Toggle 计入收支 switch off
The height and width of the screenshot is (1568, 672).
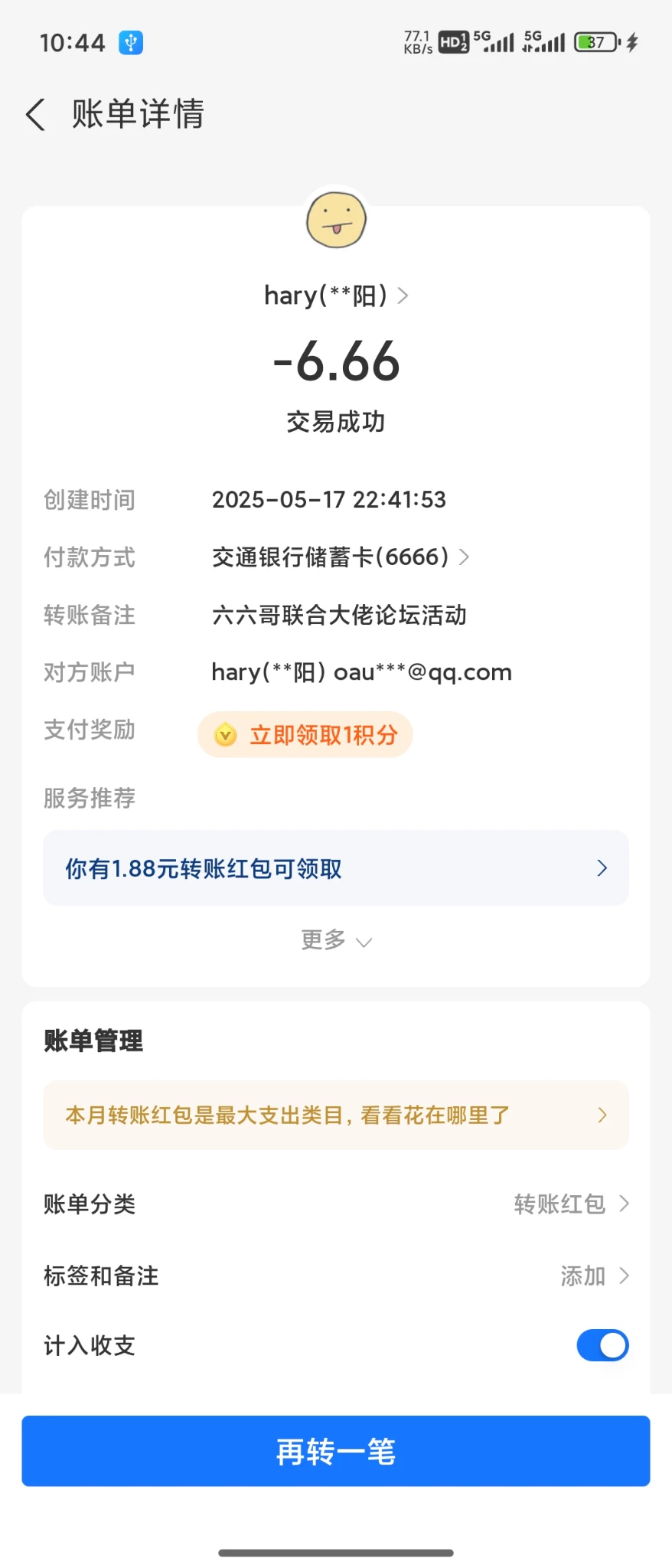pyautogui.click(x=602, y=1345)
